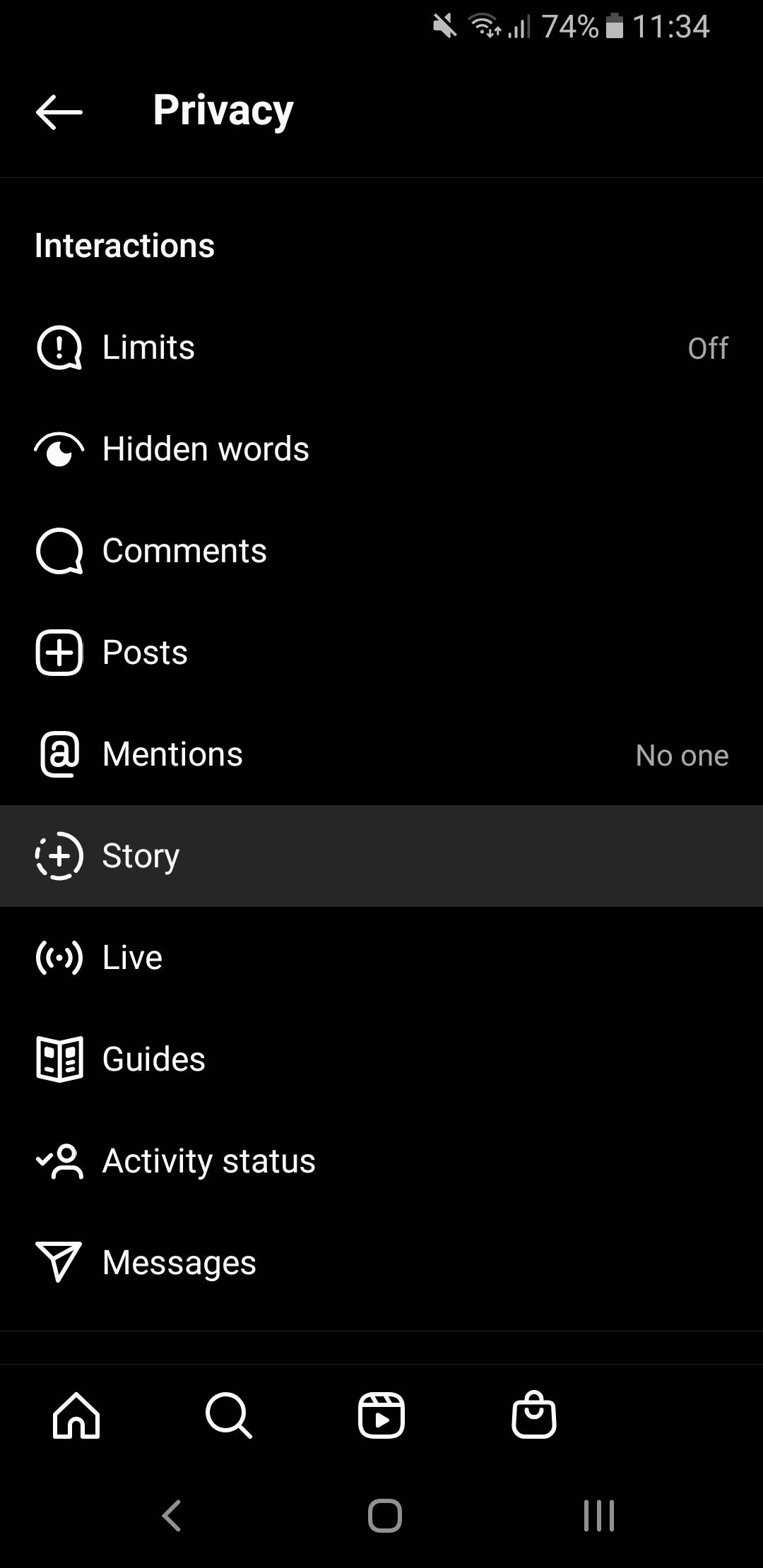Go back from Privacy screen
The width and height of the screenshot is (763, 1568).
[x=59, y=112]
